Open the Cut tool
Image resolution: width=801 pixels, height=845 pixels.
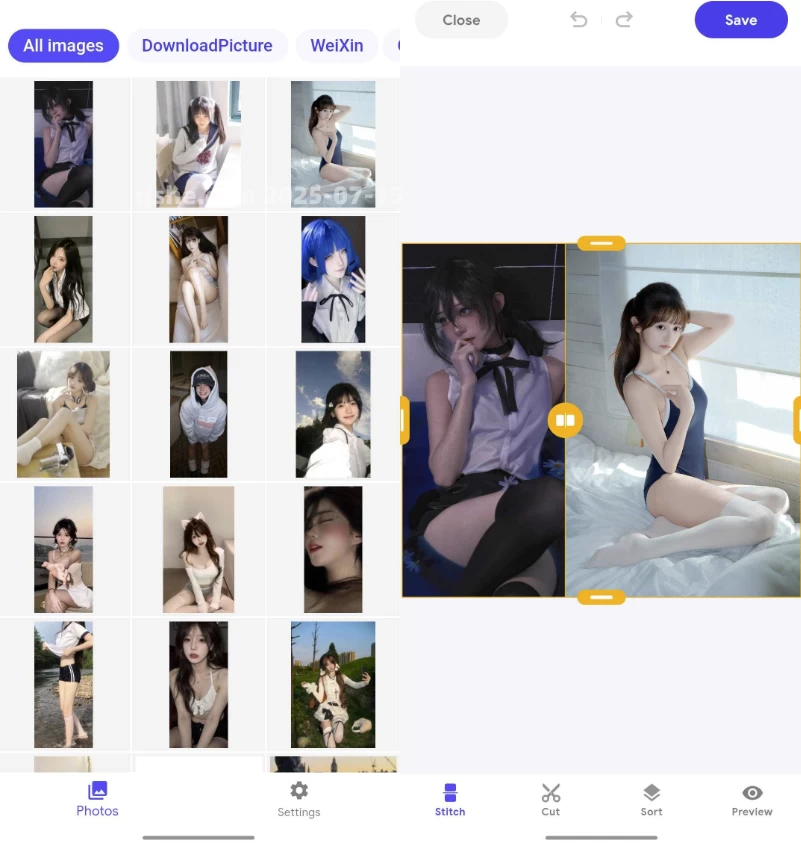[x=551, y=799]
